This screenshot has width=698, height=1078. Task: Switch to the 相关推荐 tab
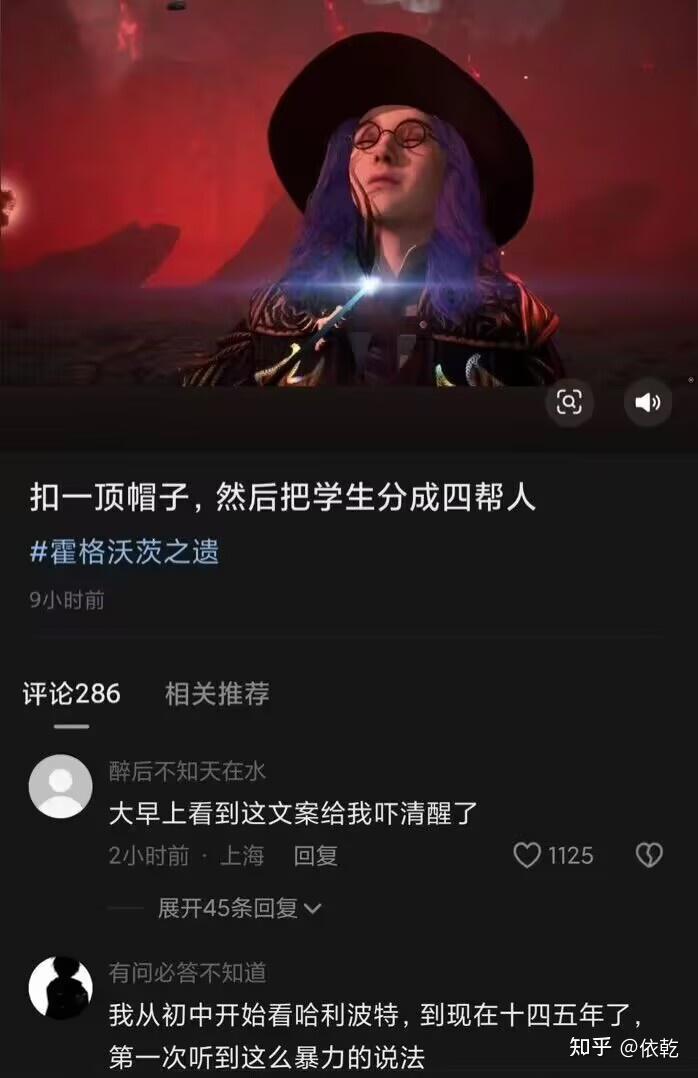tap(217, 693)
